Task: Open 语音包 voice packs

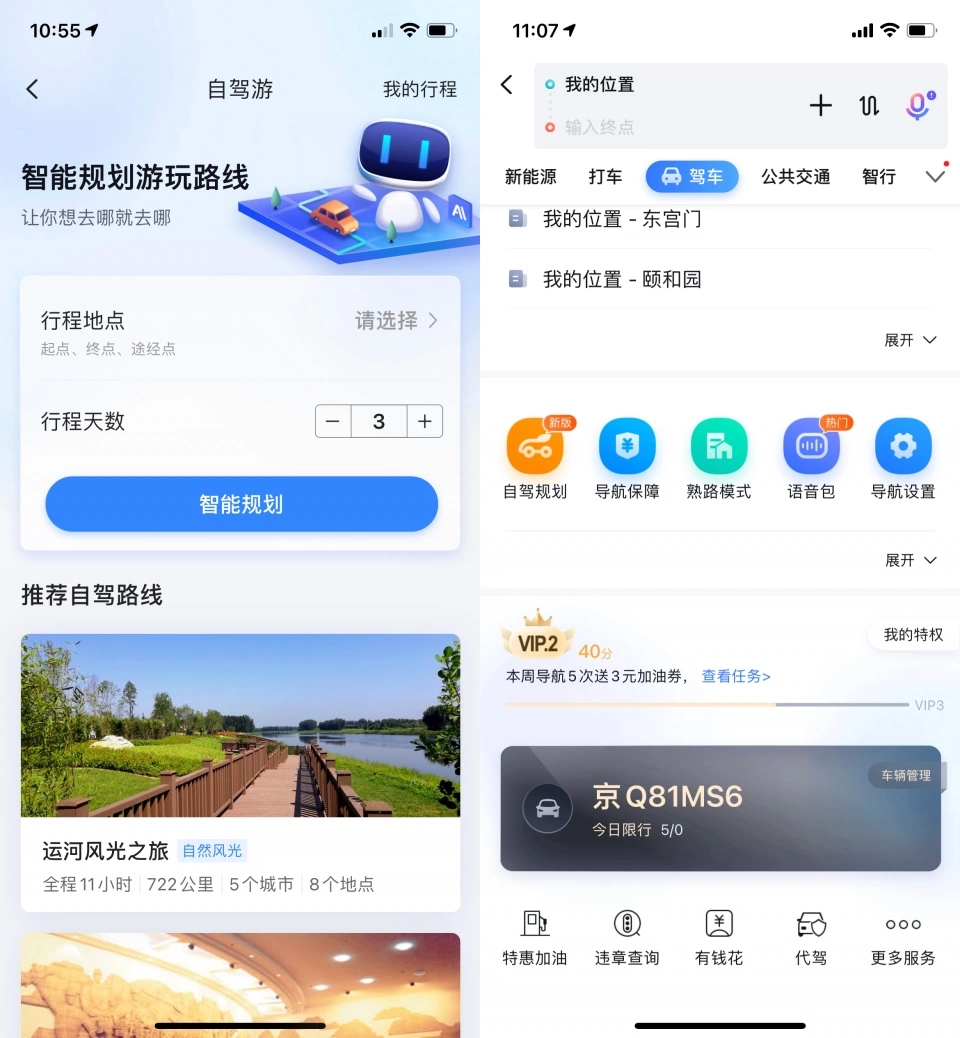Action: click(x=811, y=458)
